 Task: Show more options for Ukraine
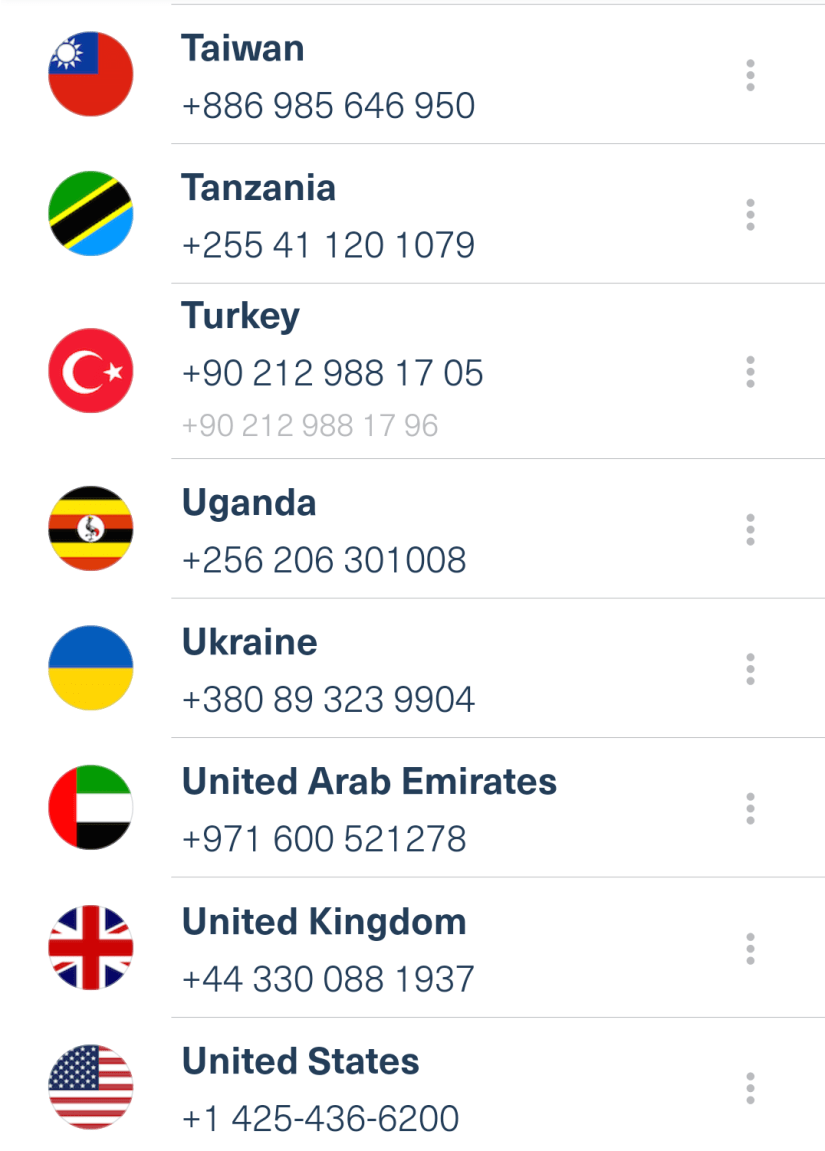click(x=750, y=669)
